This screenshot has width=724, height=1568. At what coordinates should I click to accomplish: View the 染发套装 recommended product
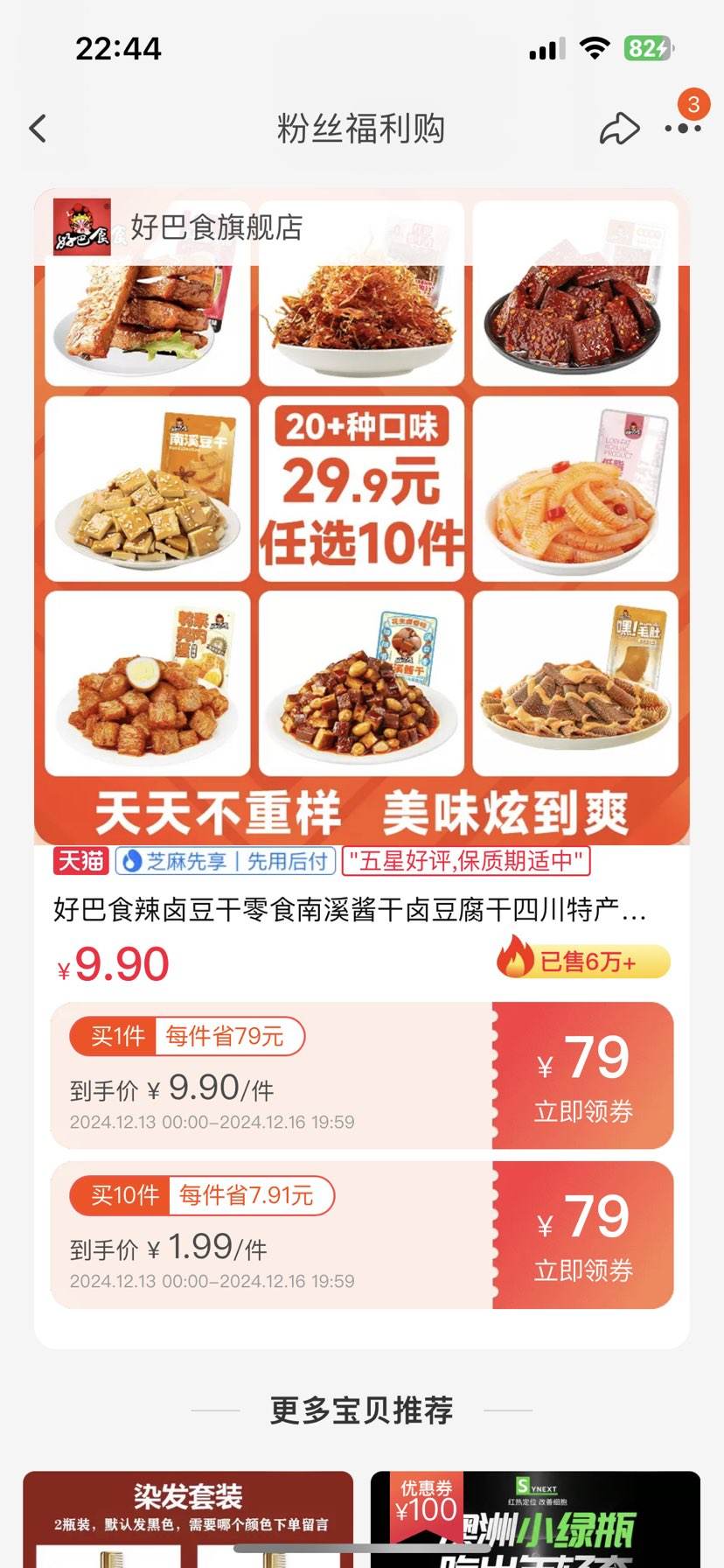point(188,1519)
